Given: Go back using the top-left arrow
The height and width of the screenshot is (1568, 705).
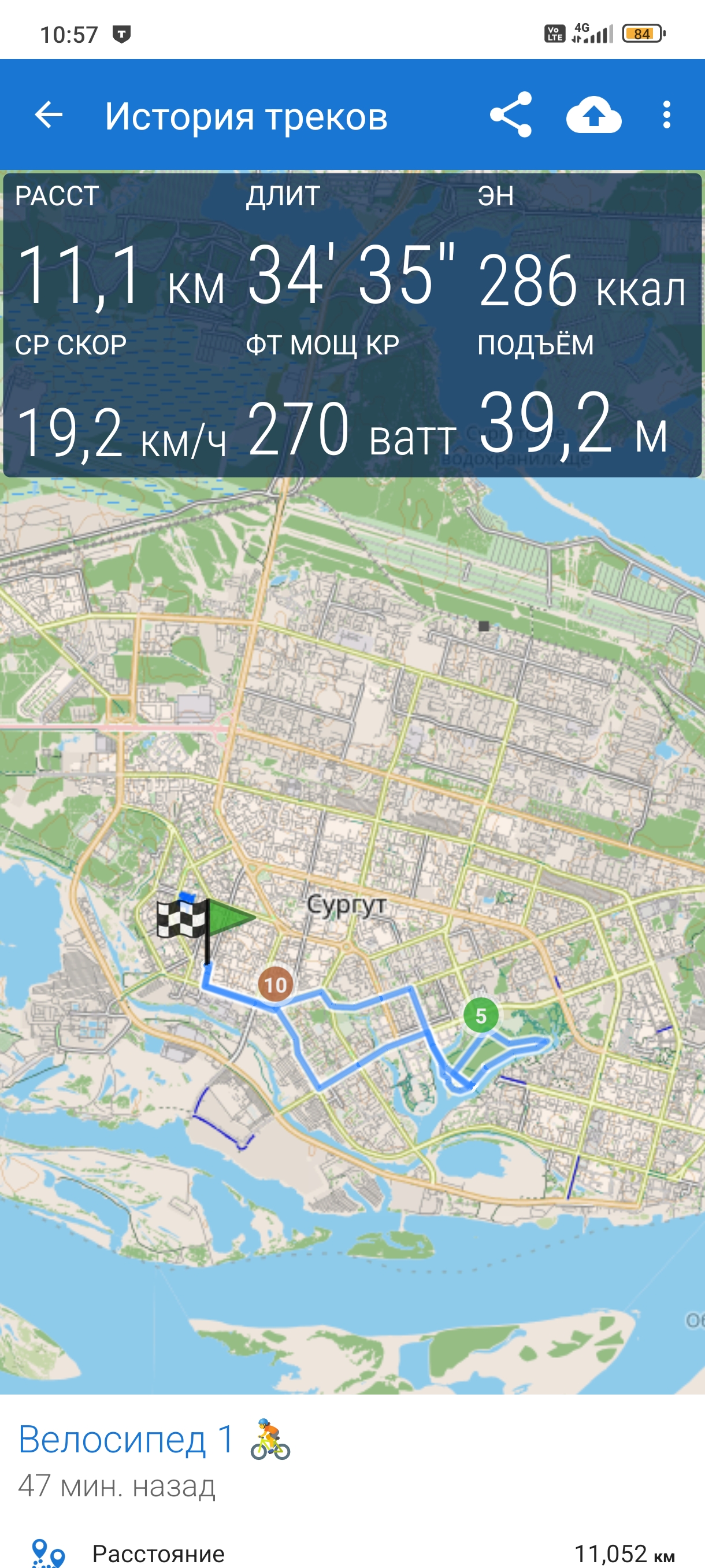Looking at the screenshot, I should click(49, 114).
